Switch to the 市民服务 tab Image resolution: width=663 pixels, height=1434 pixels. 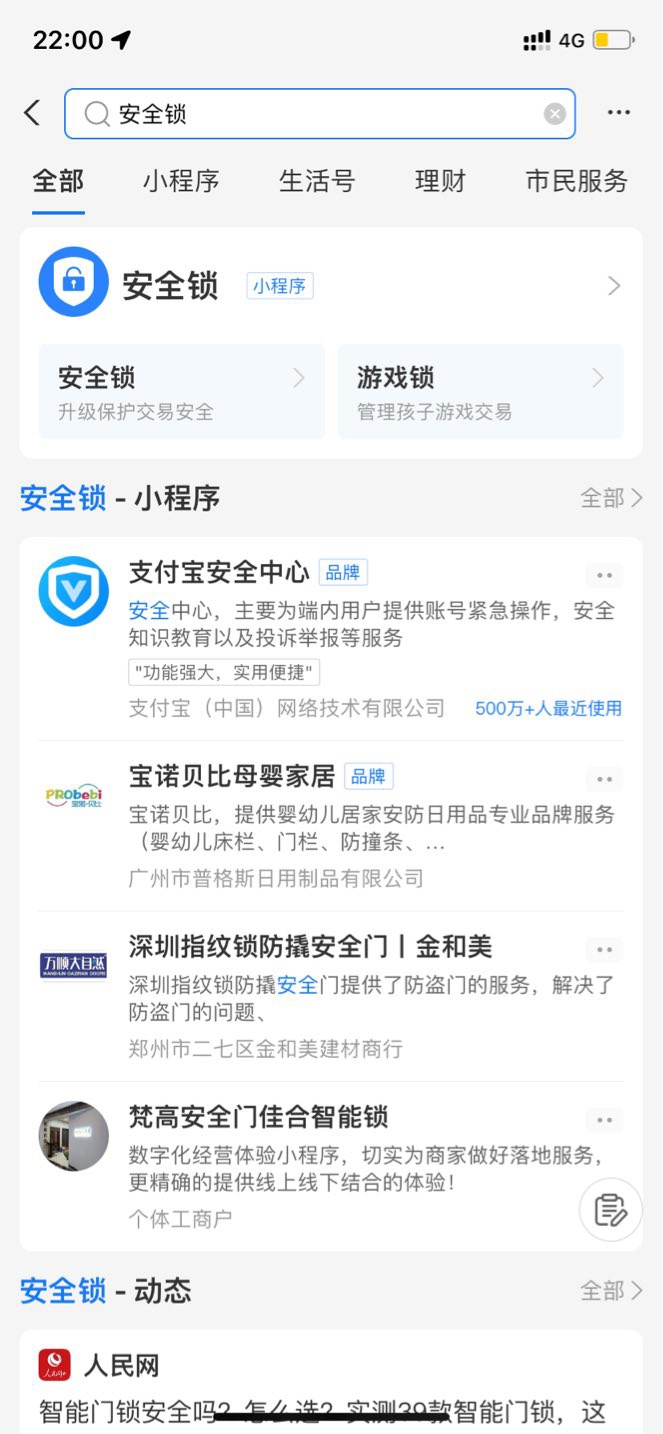(x=576, y=181)
